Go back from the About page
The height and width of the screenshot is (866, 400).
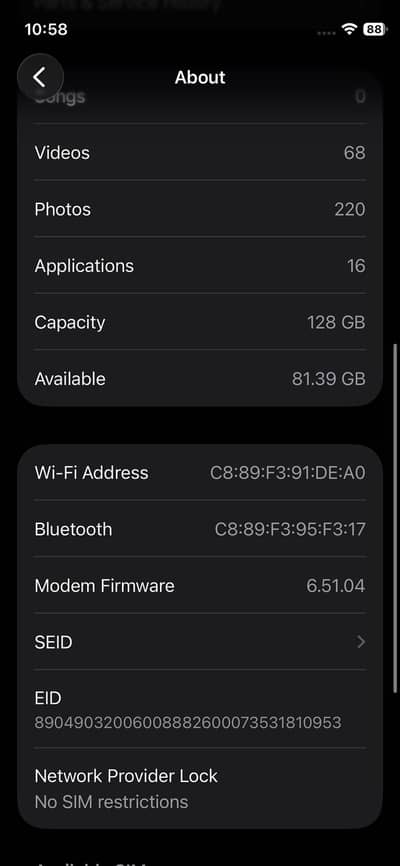point(40,77)
